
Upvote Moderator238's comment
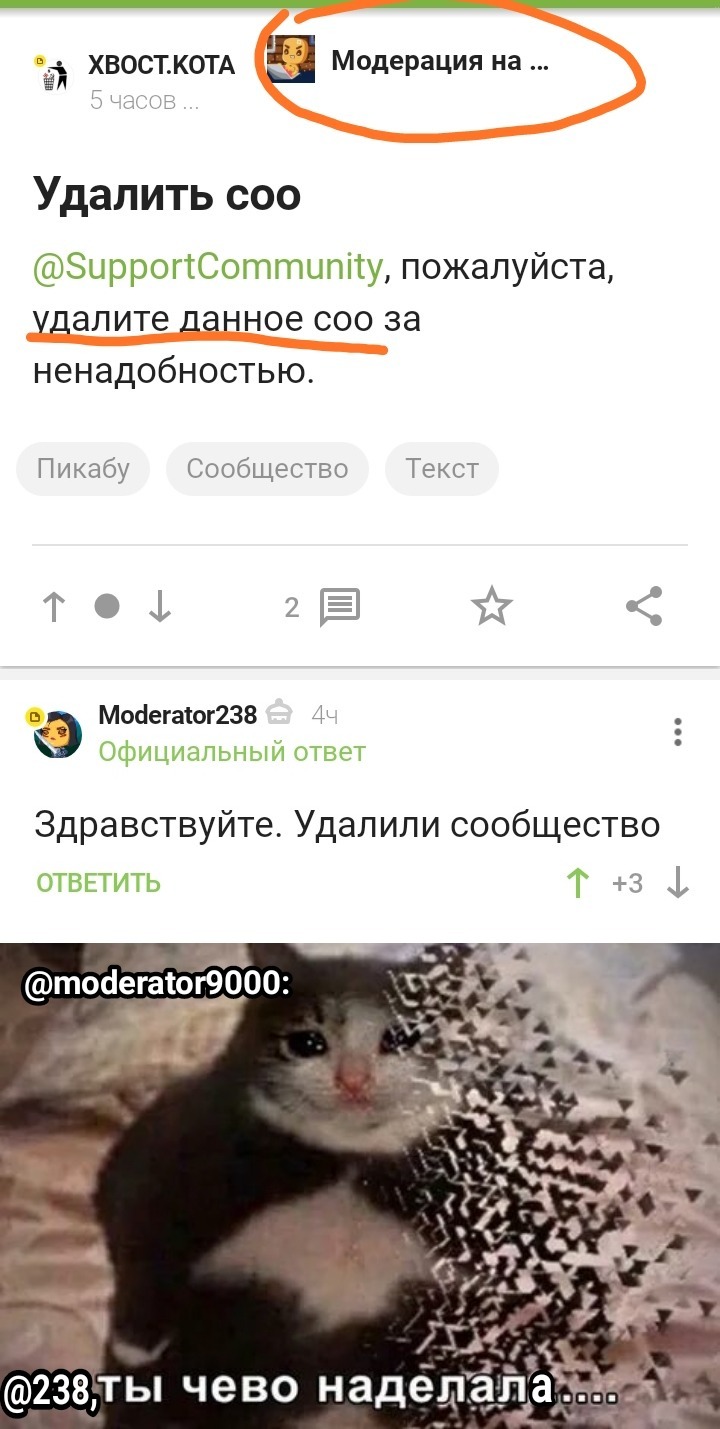[x=578, y=883]
